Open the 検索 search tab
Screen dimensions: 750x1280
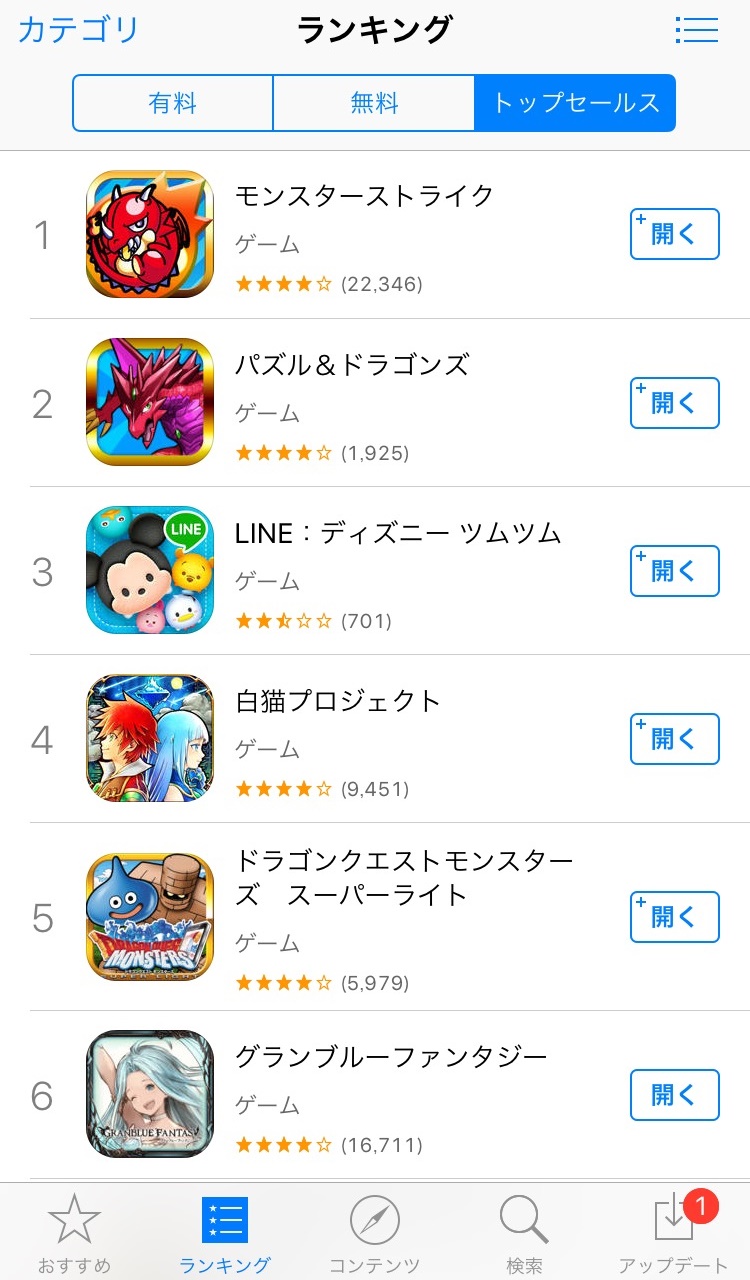pos(524,1233)
